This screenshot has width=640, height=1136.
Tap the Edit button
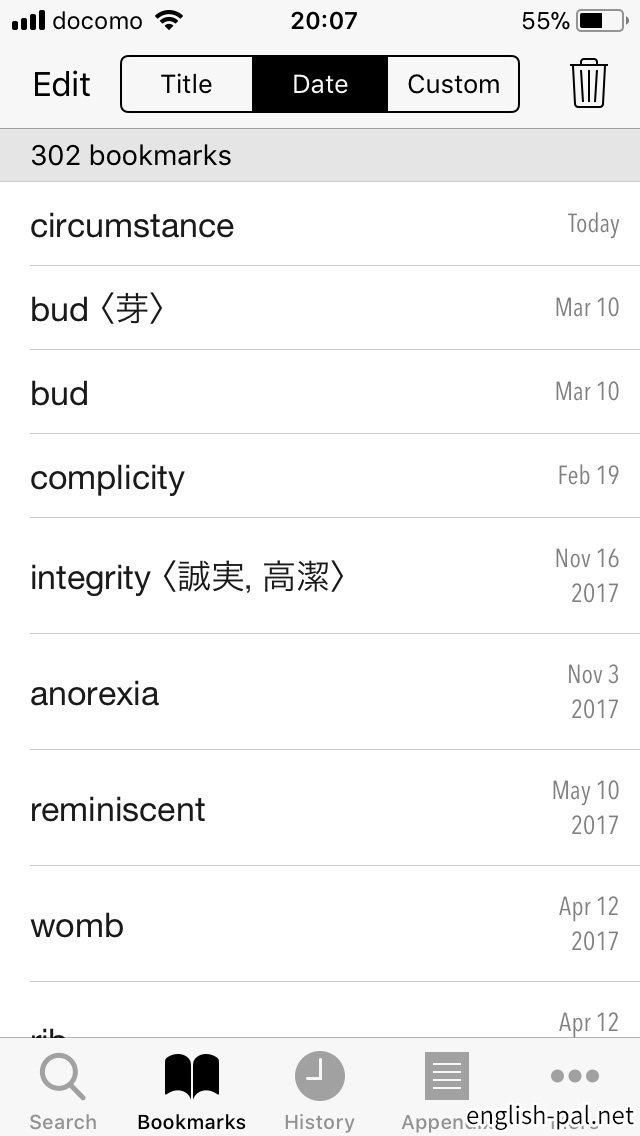pos(61,84)
